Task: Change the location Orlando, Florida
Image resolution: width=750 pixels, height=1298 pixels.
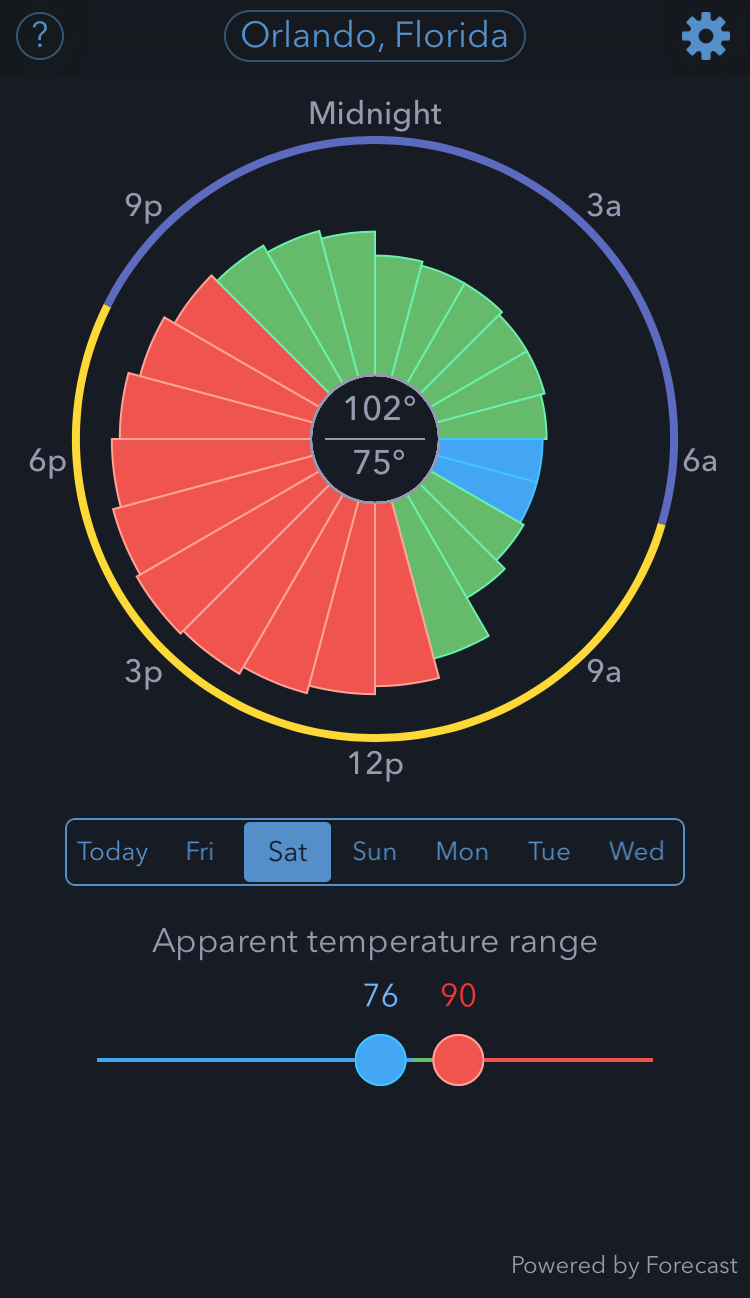Action: (375, 36)
